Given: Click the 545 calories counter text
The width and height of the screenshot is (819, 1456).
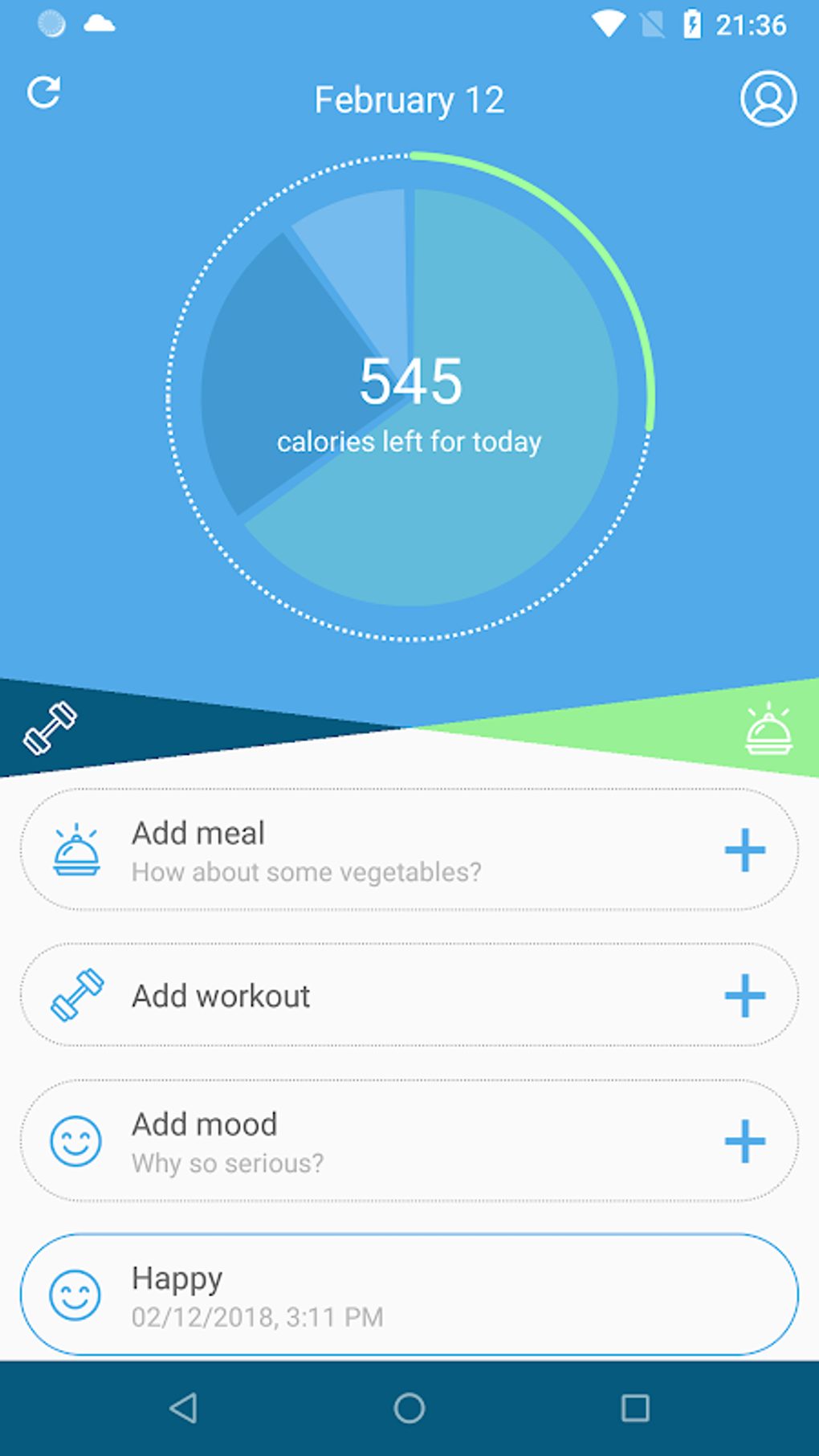Looking at the screenshot, I should click(x=410, y=384).
